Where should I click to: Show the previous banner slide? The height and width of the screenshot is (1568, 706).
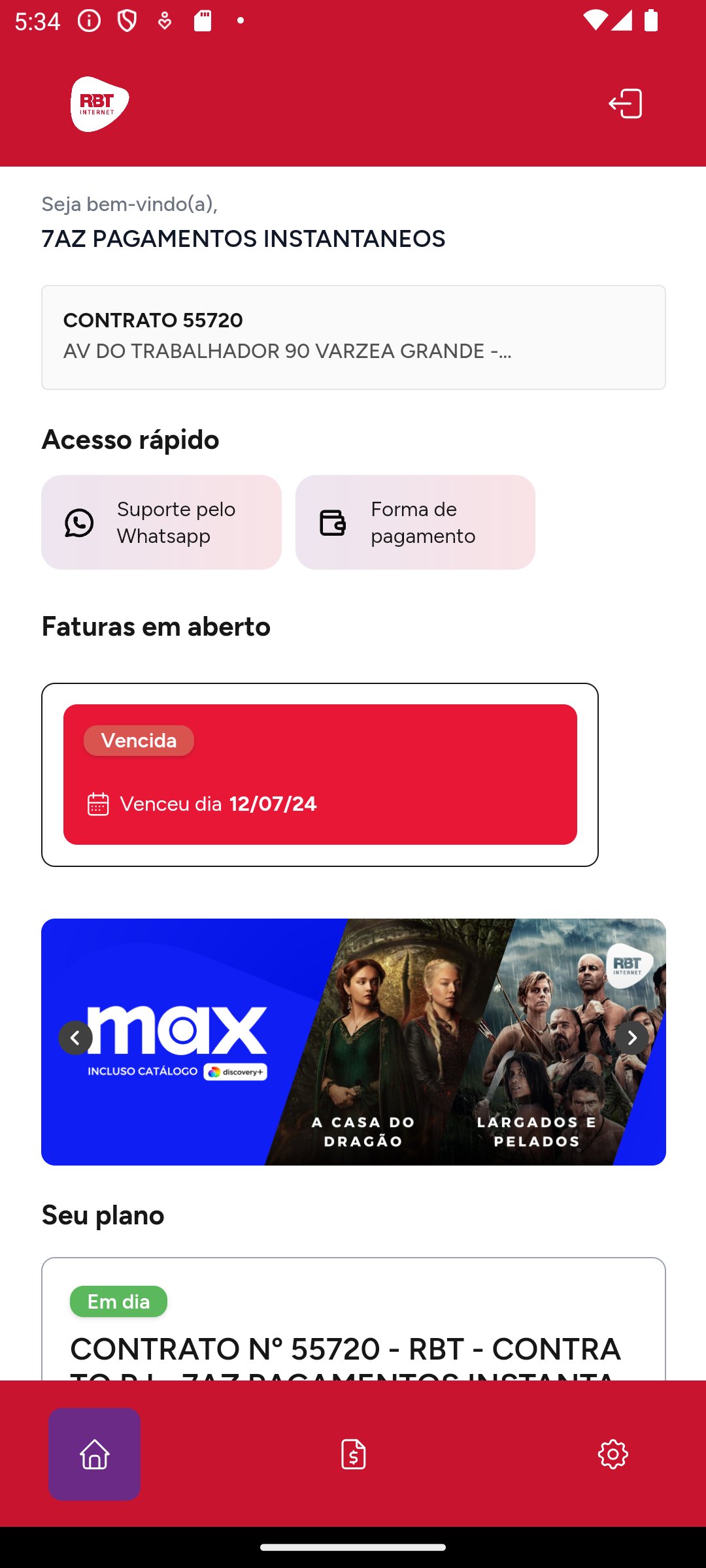[75, 1037]
